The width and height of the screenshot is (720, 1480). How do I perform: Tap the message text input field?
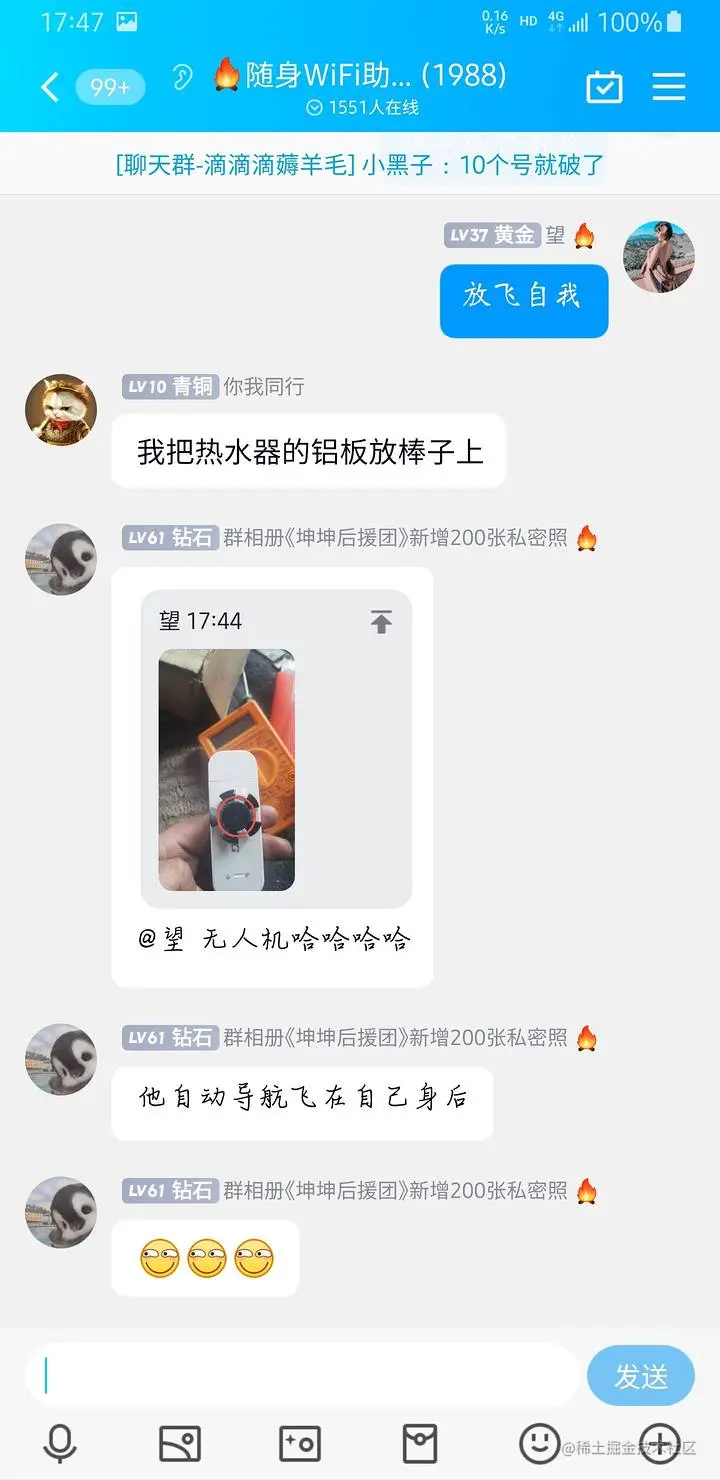300,1376
